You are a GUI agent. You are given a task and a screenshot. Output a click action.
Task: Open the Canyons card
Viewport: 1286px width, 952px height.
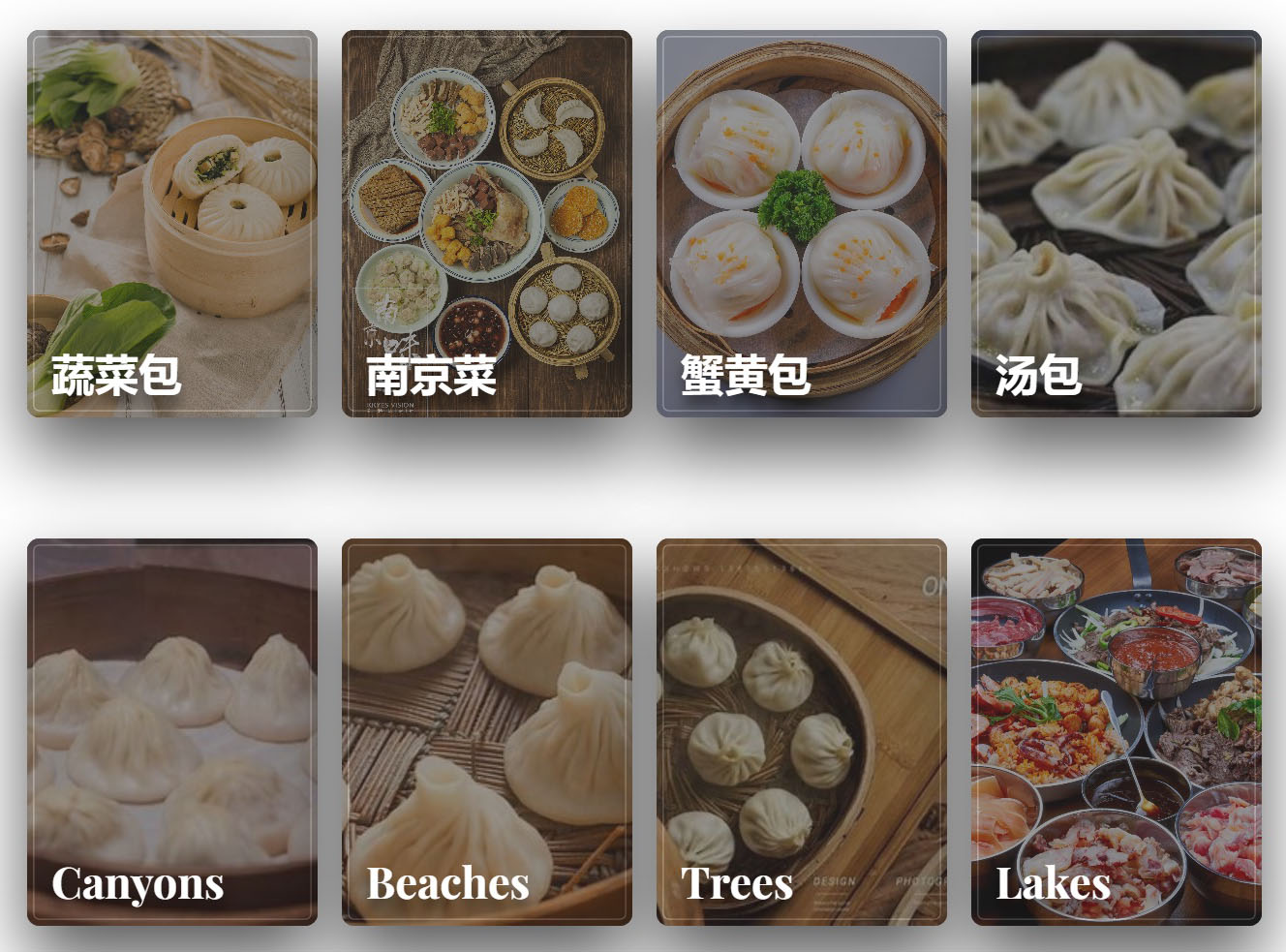coord(172,732)
